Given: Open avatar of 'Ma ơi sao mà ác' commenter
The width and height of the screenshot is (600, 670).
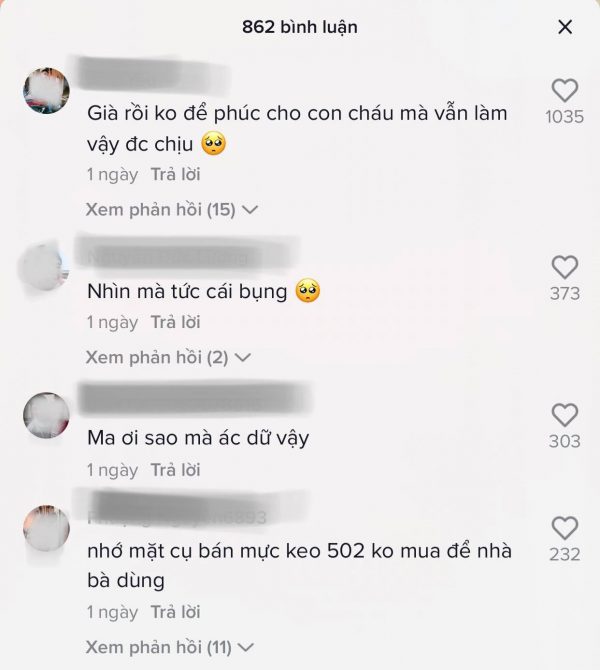Looking at the screenshot, I should (46, 415).
